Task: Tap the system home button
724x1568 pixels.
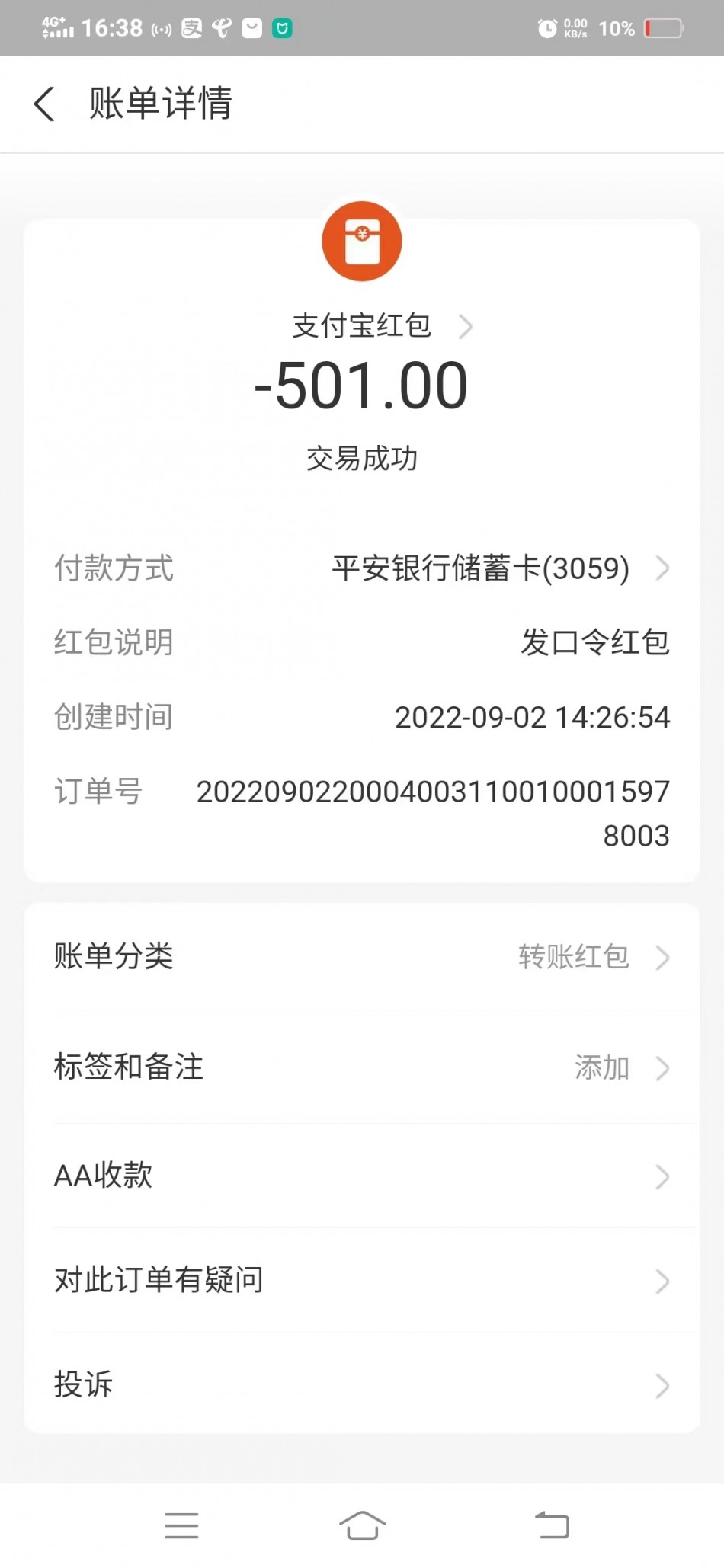Action: (362, 1525)
